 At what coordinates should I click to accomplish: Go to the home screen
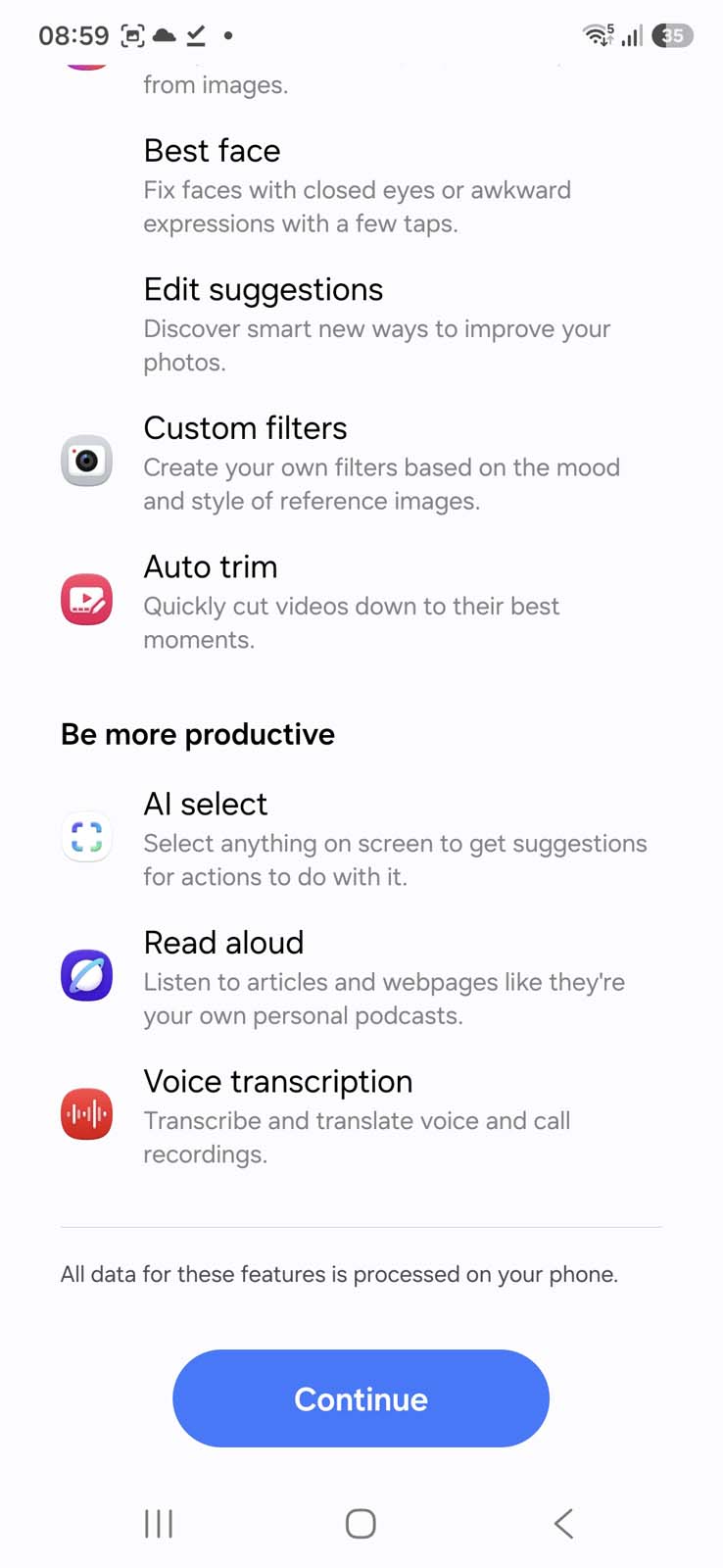pos(361,1523)
